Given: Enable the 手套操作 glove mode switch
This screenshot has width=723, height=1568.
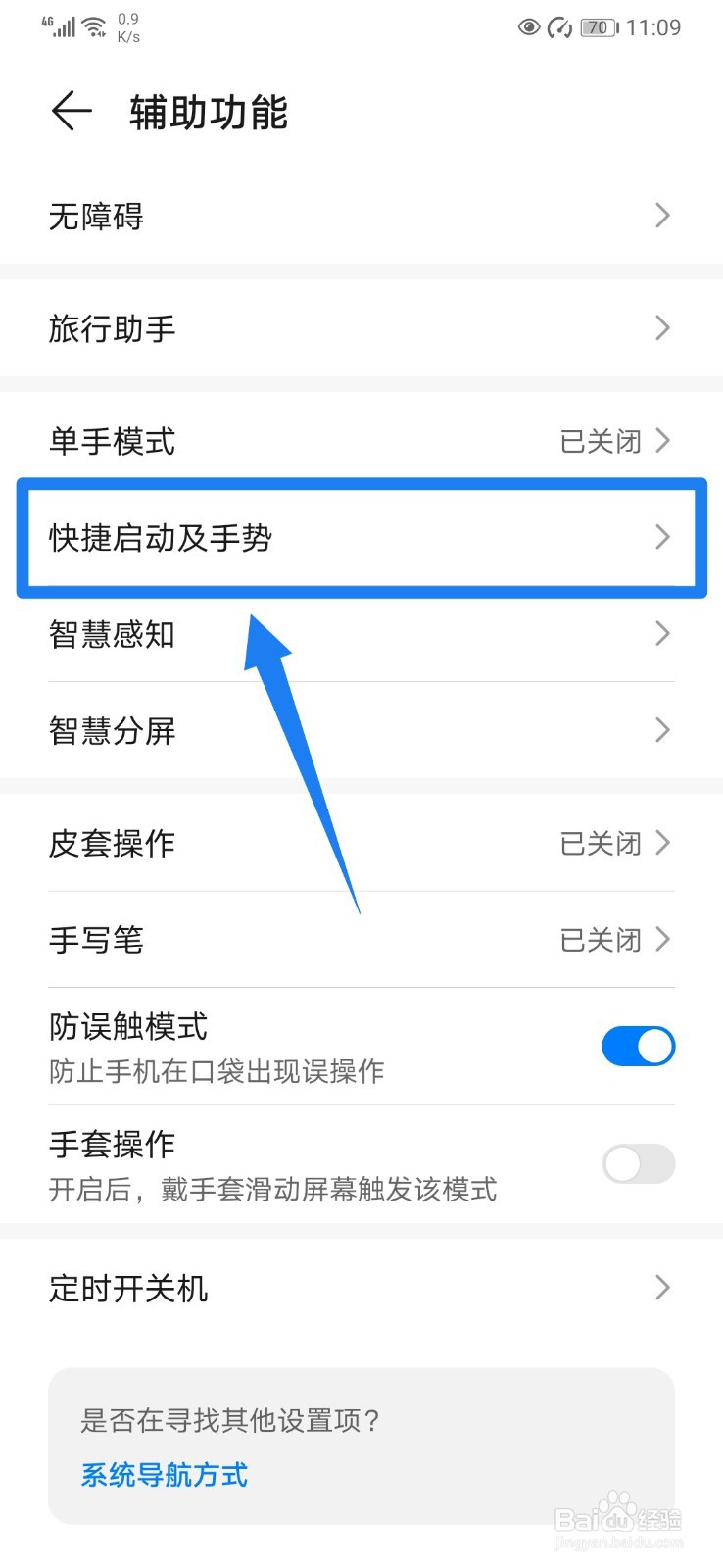Looking at the screenshot, I should pos(638,1164).
